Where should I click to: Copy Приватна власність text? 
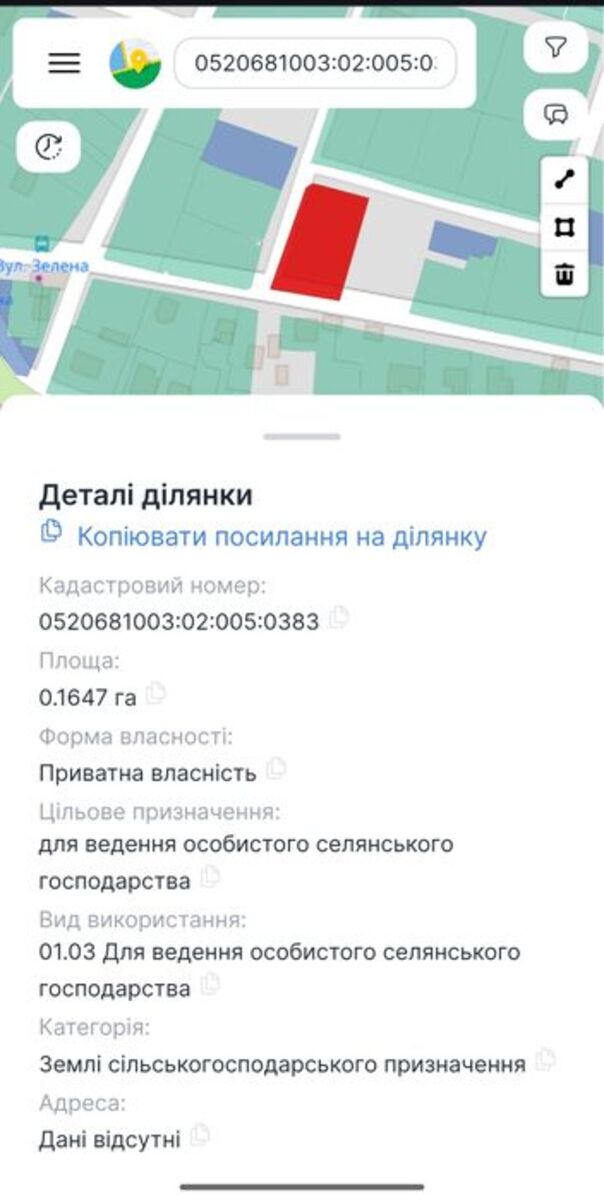(276, 769)
